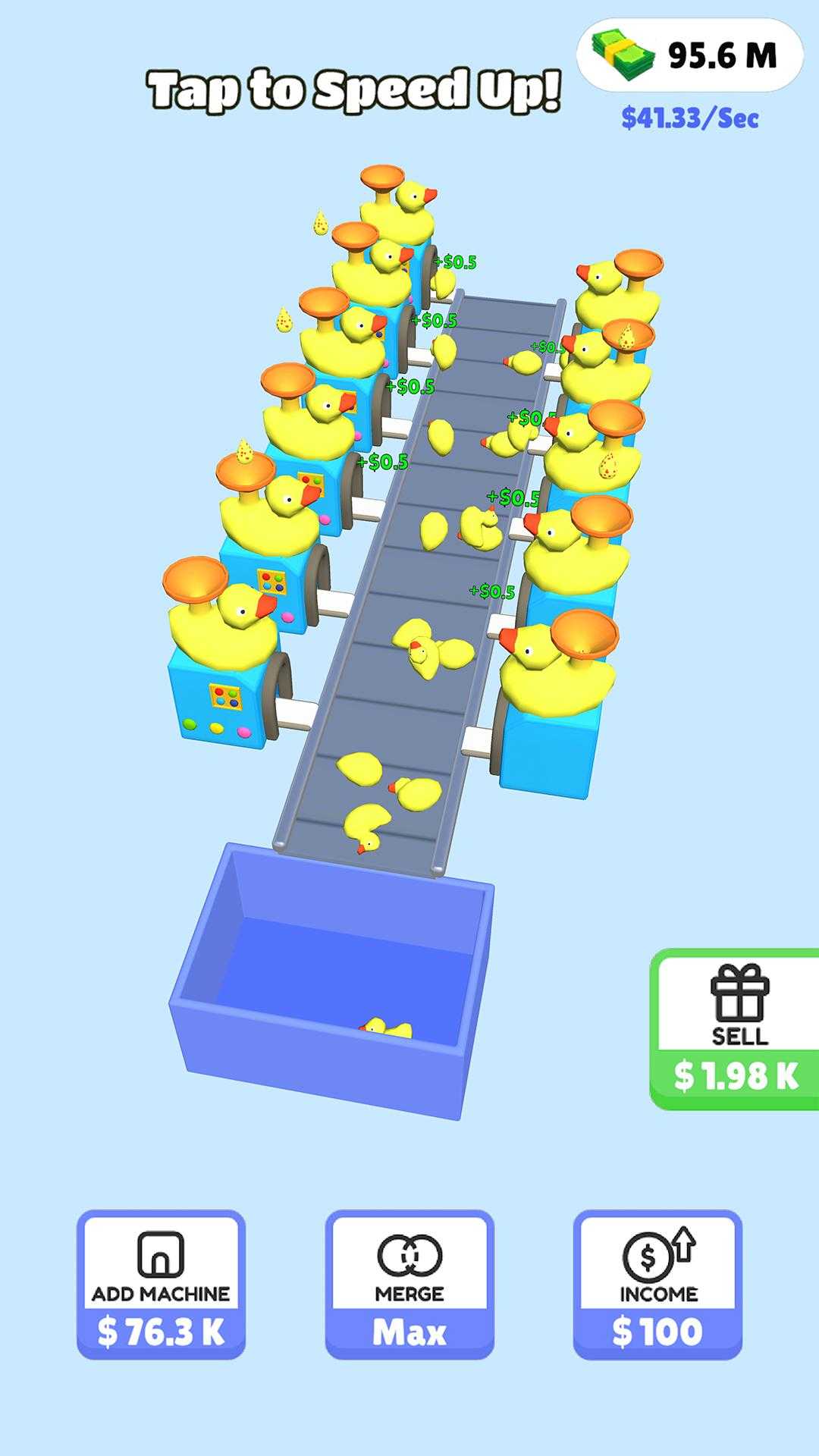Buy a new machine for $76.3 K
The height and width of the screenshot is (1456, 819).
click(161, 1285)
